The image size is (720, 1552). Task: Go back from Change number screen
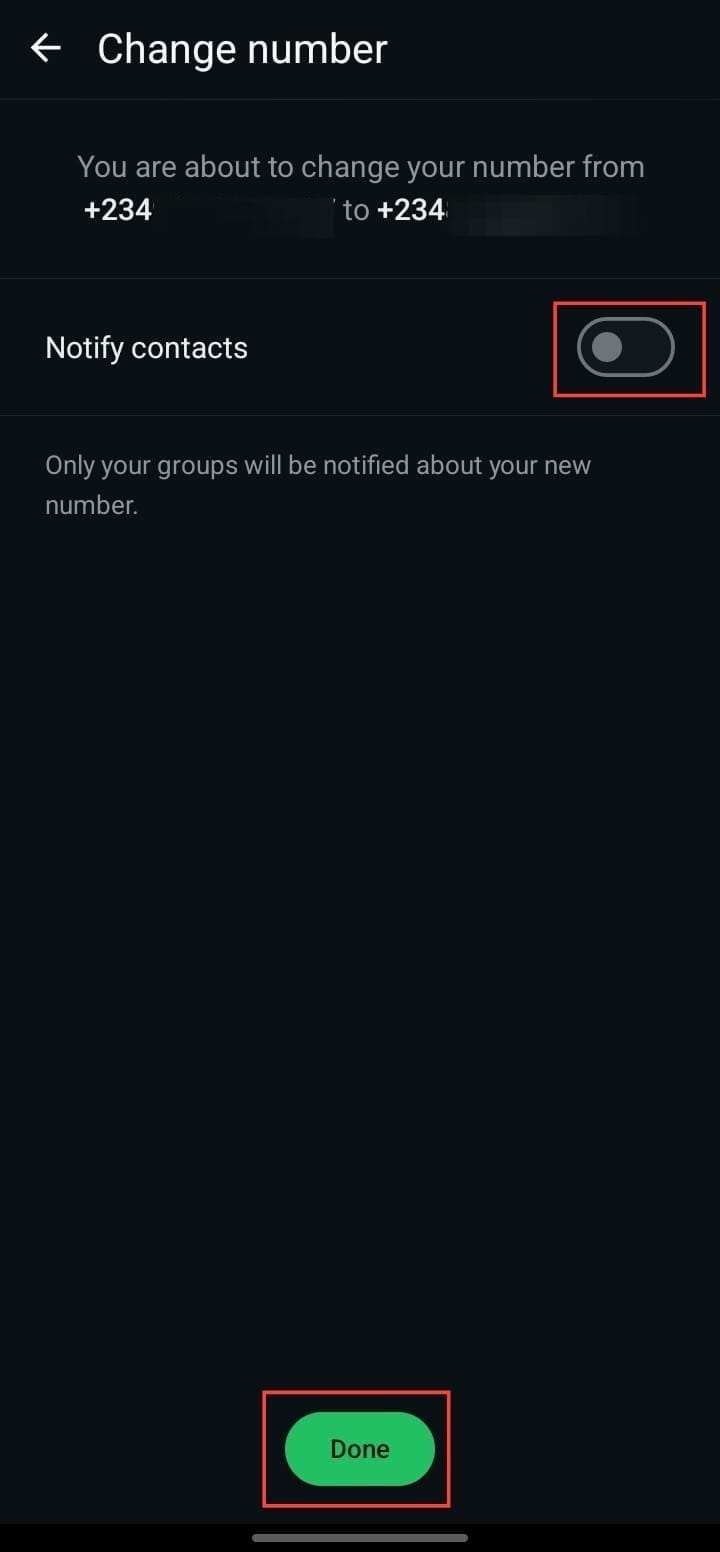coord(46,48)
